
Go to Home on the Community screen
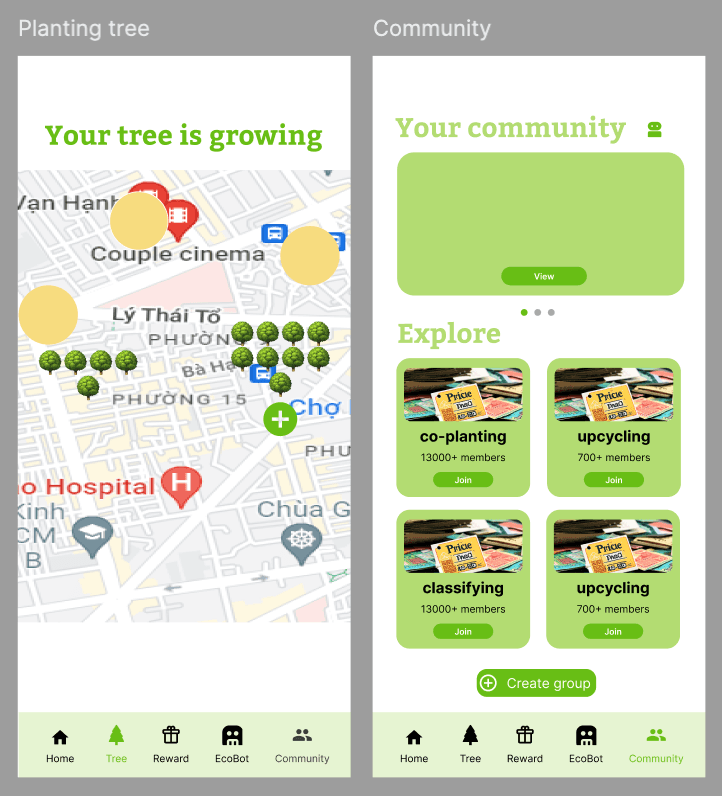coord(414,744)
